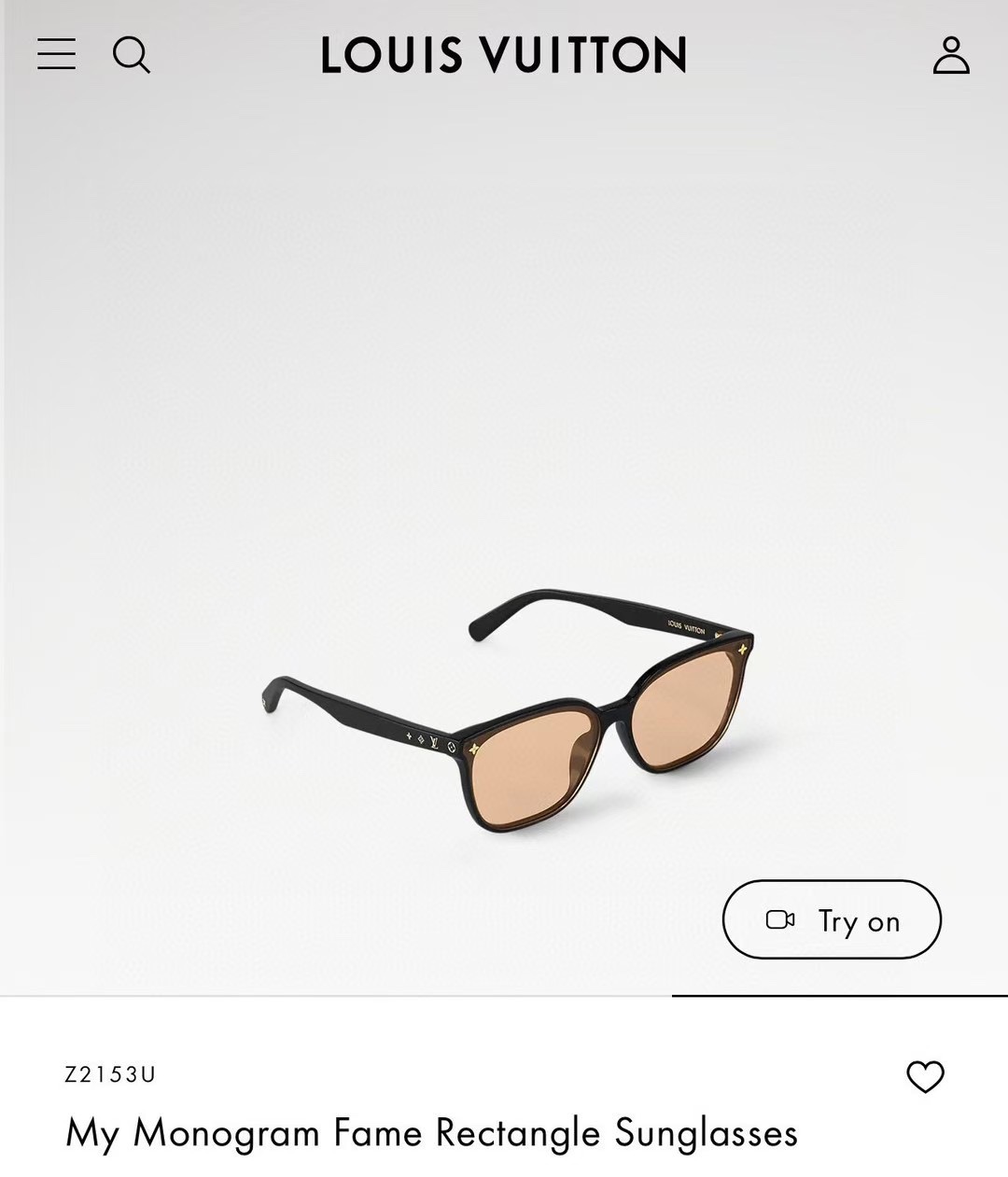
Task: Add sunglasses to wishlist with heart icon
Action: tap(925, 1076)
